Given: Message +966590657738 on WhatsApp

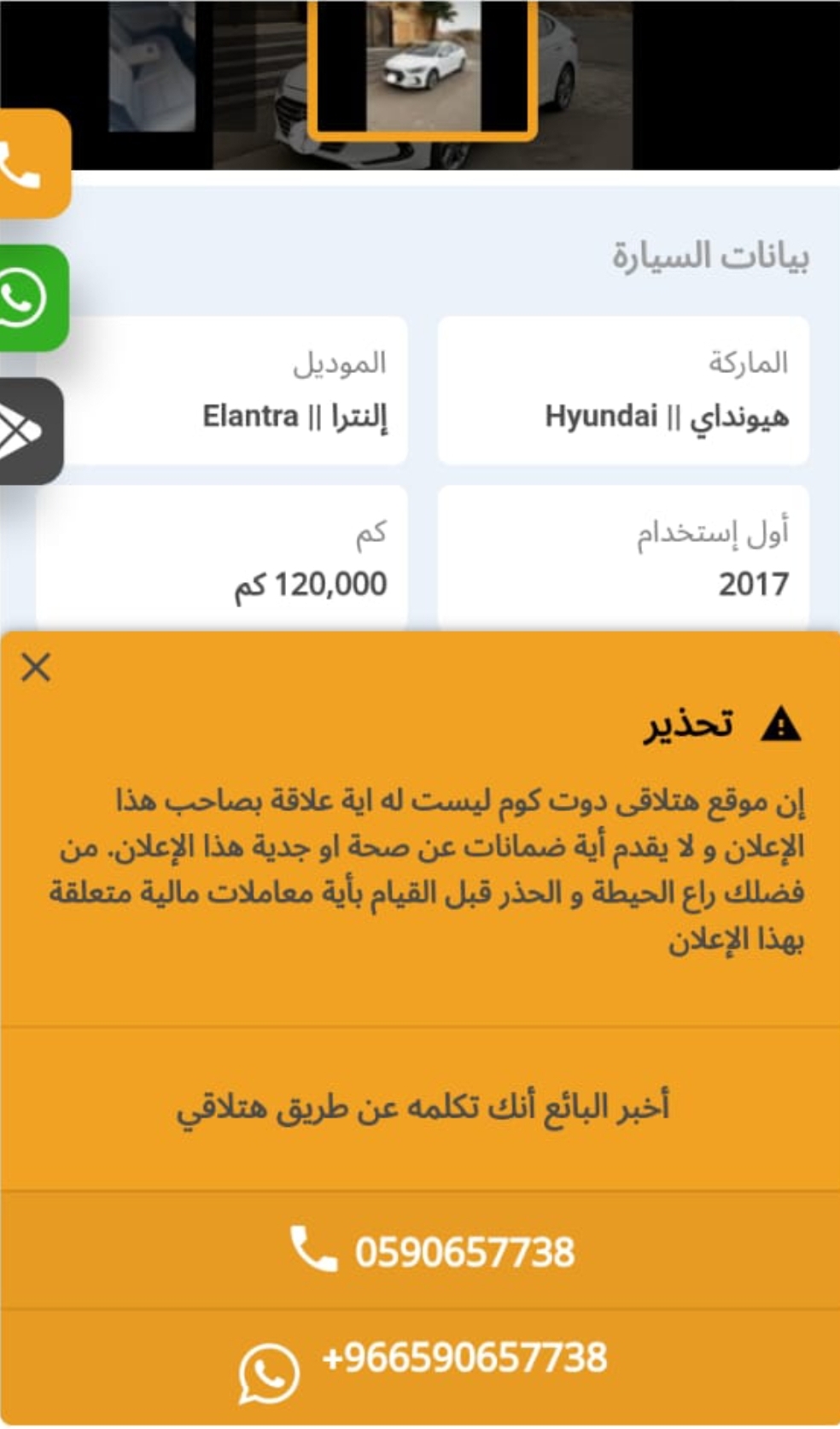Looking at the screenshot, I should tap(420, 1367).
